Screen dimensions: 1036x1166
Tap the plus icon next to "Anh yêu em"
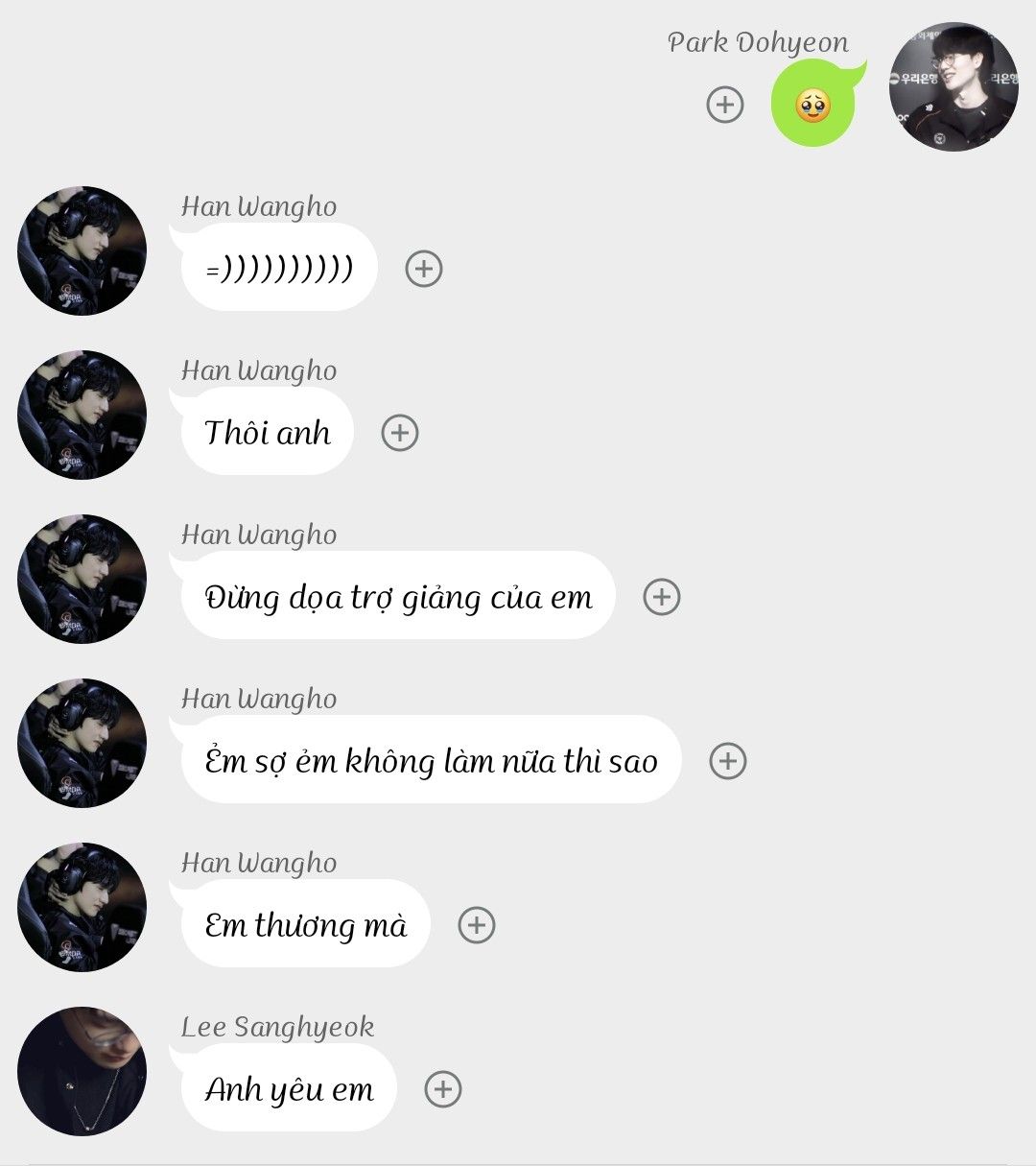click(443, 1089)
